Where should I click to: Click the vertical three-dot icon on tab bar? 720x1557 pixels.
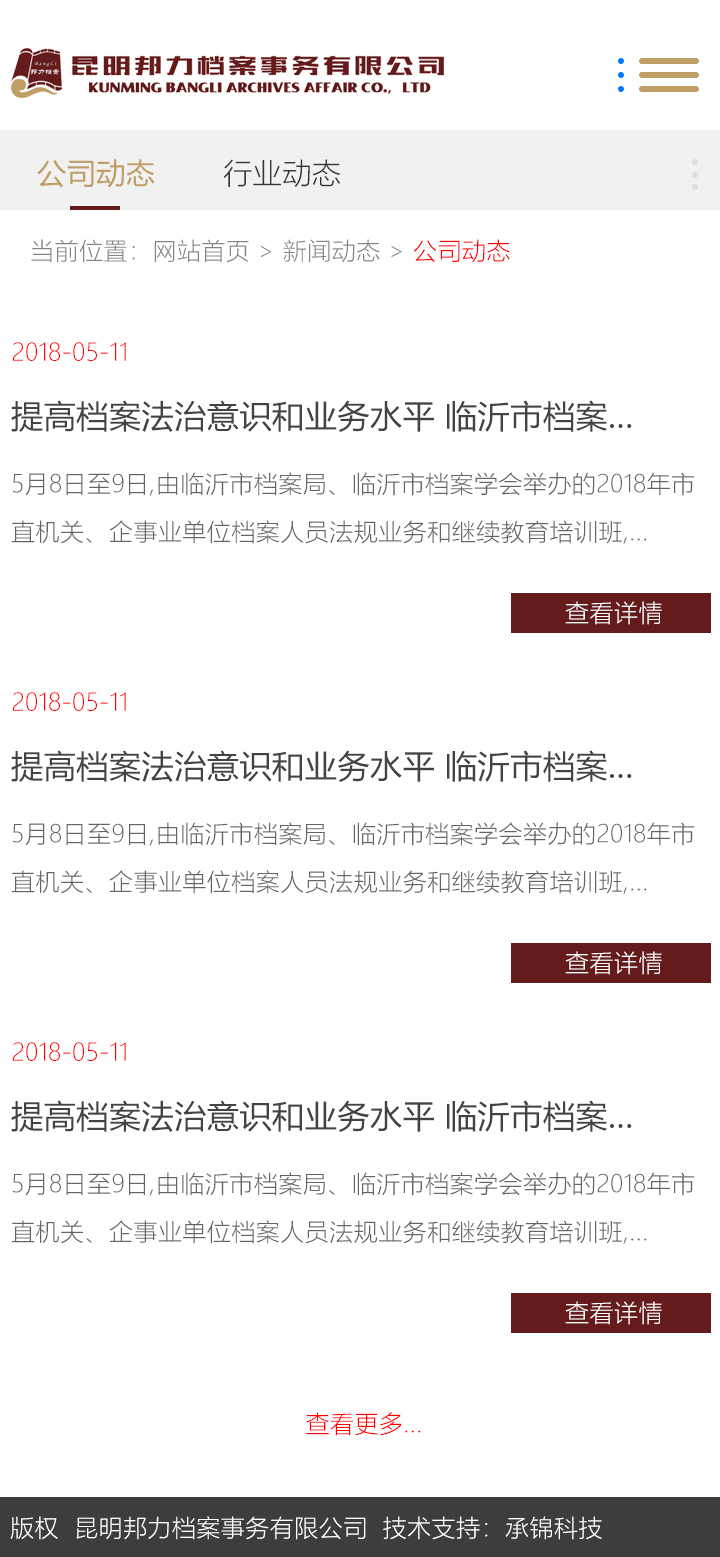[695, 173]
